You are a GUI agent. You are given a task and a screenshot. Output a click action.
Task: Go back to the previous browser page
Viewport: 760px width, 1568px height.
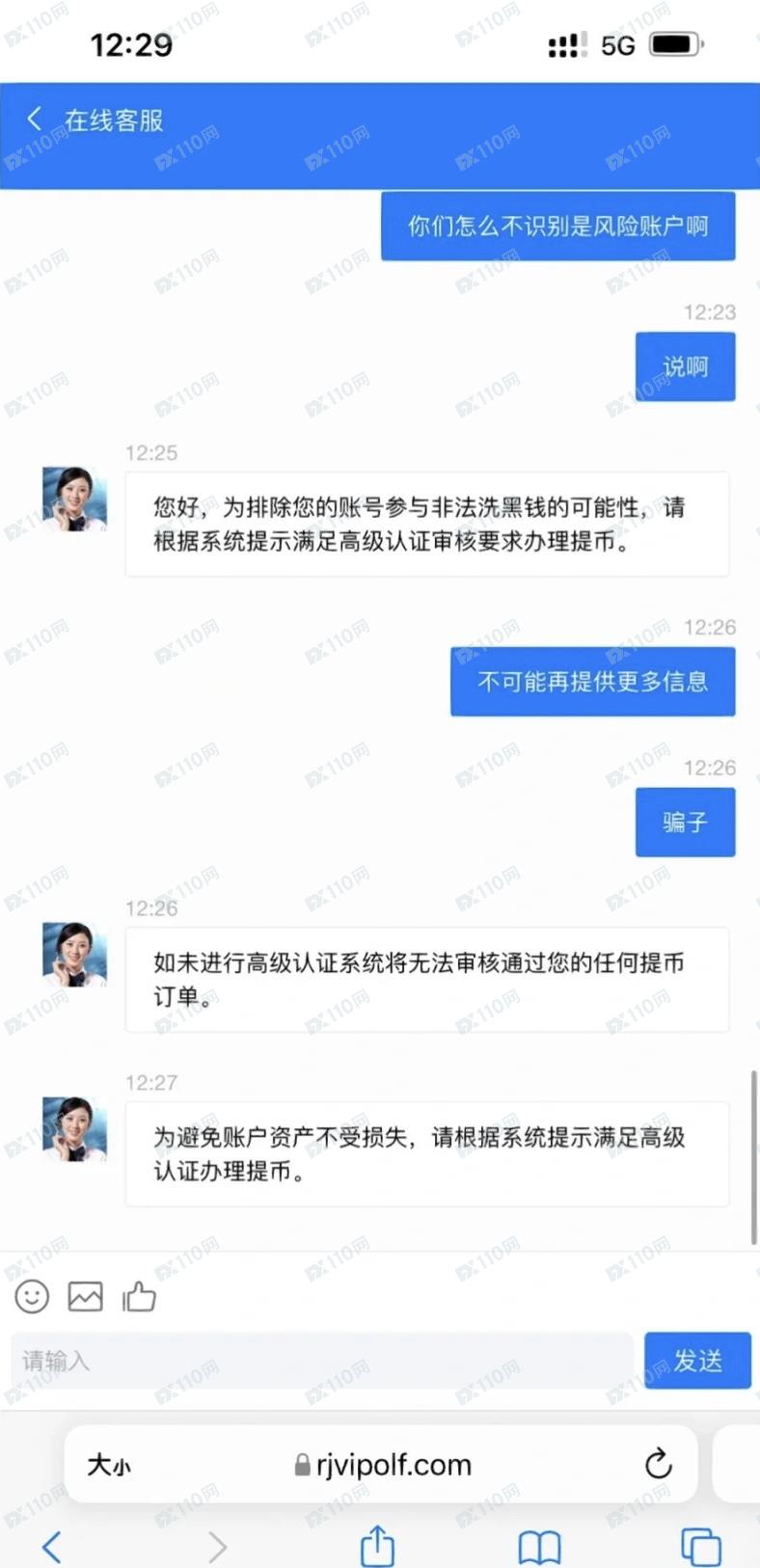(52, 1547)
